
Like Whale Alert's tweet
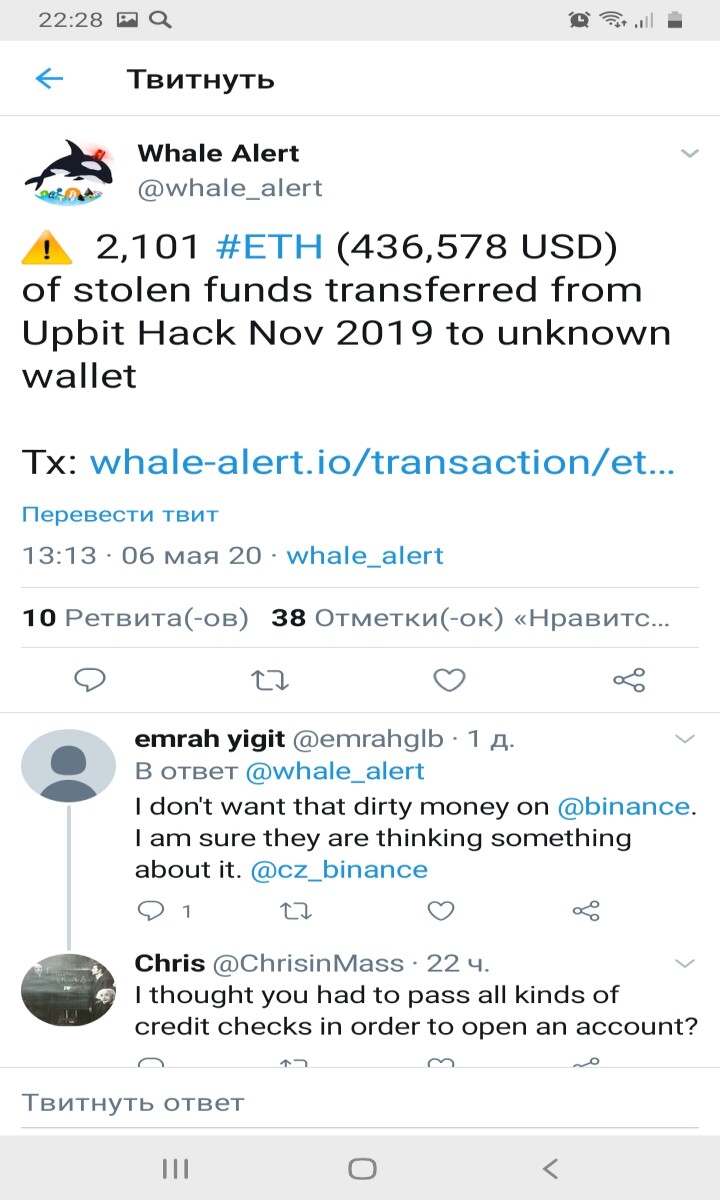449,680
